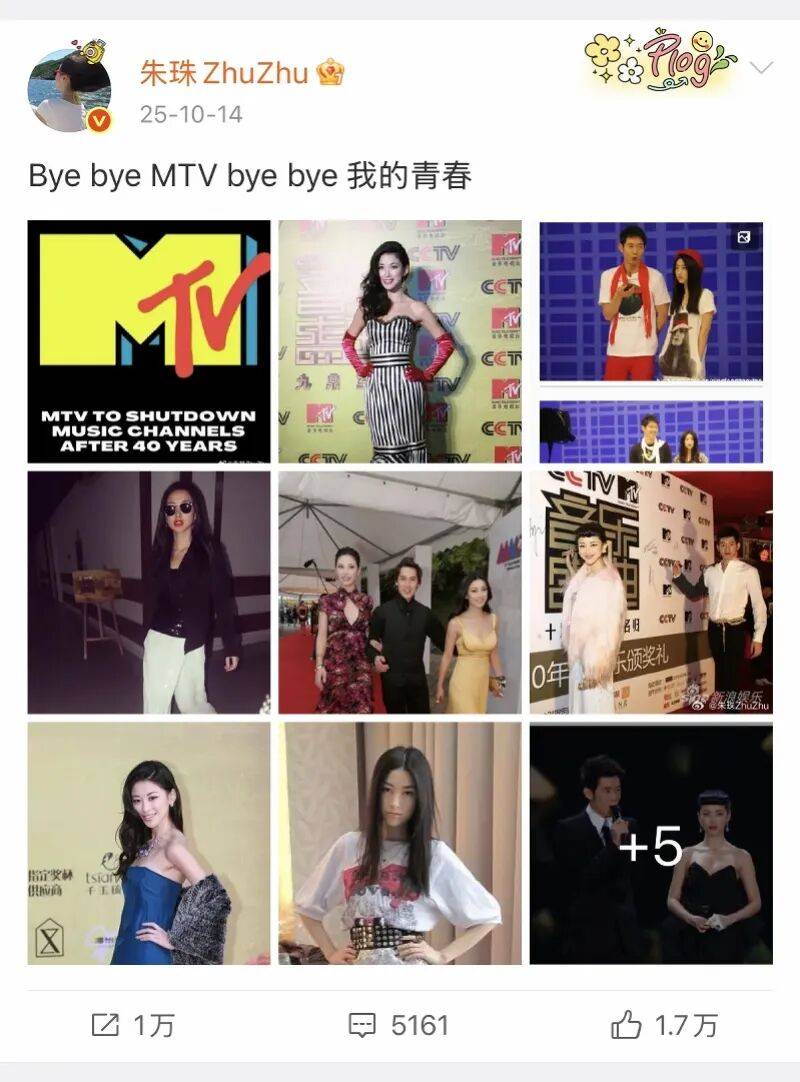Open the blue strapless dress photo
Image resolution: width=800 pixels, height=1082 pixels.
tap(149, 843)
